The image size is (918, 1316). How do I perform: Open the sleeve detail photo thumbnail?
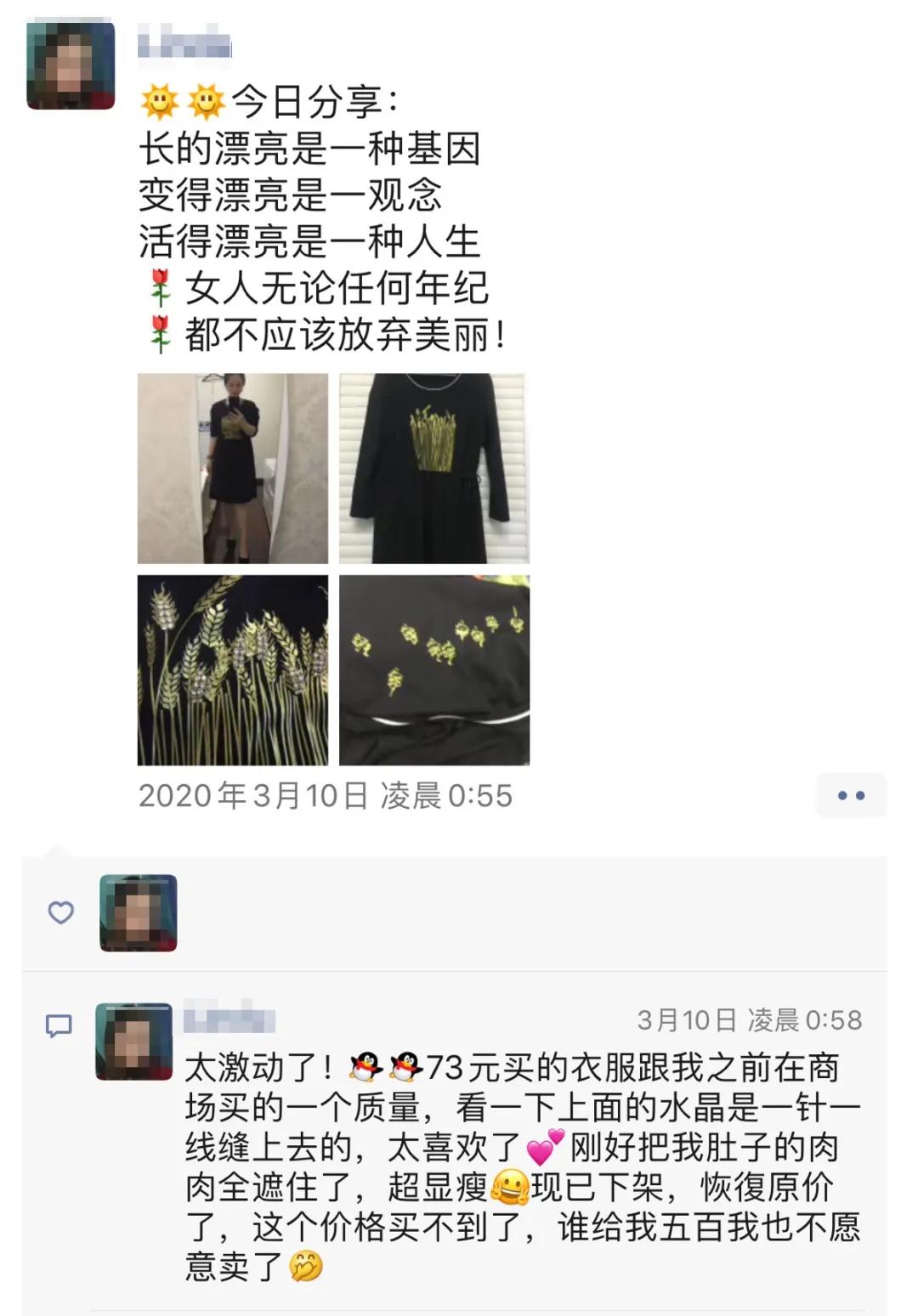coord(437,671)
